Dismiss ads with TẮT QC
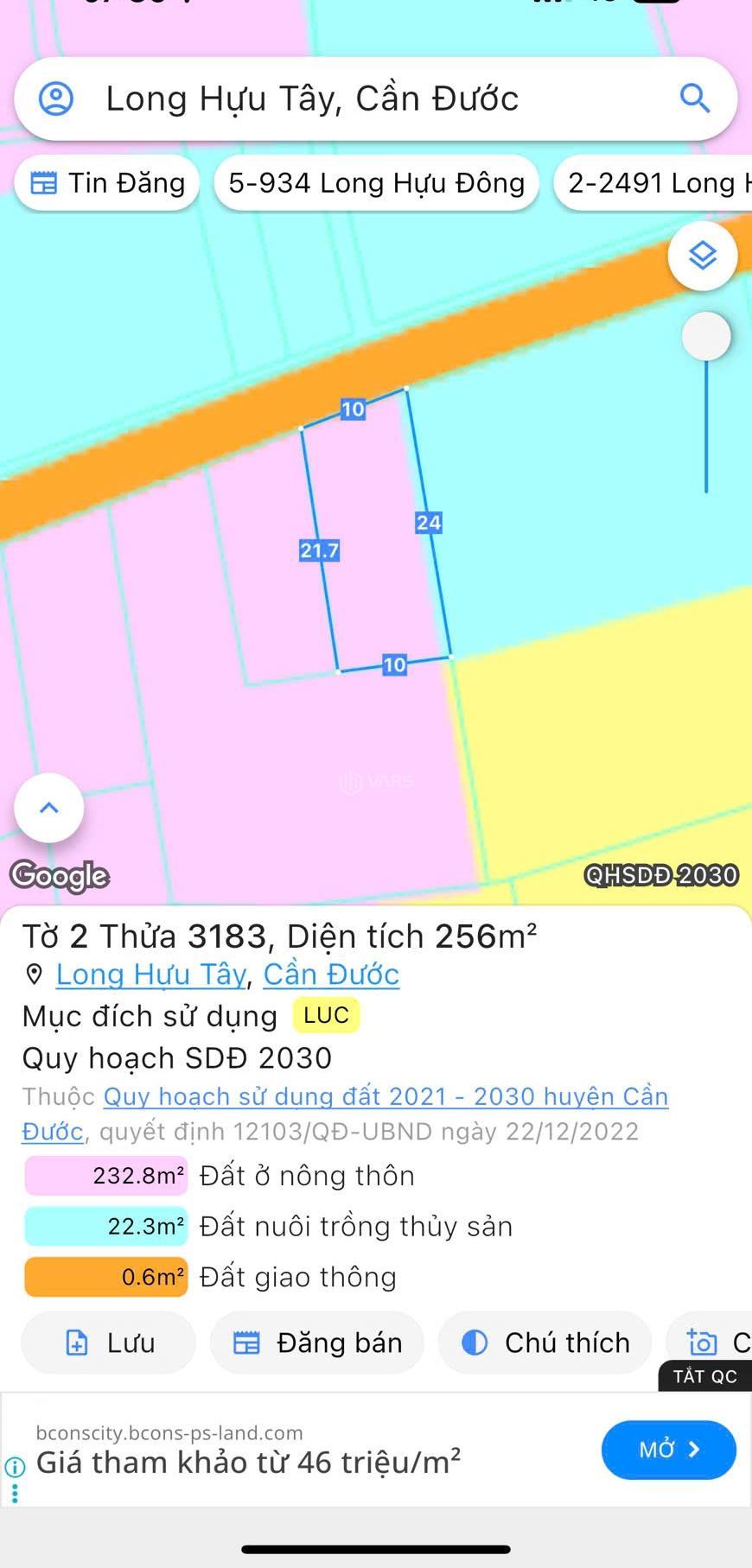Image resolution: width=752 pixels, height=1568 pixels. [x=704, y=1376]
